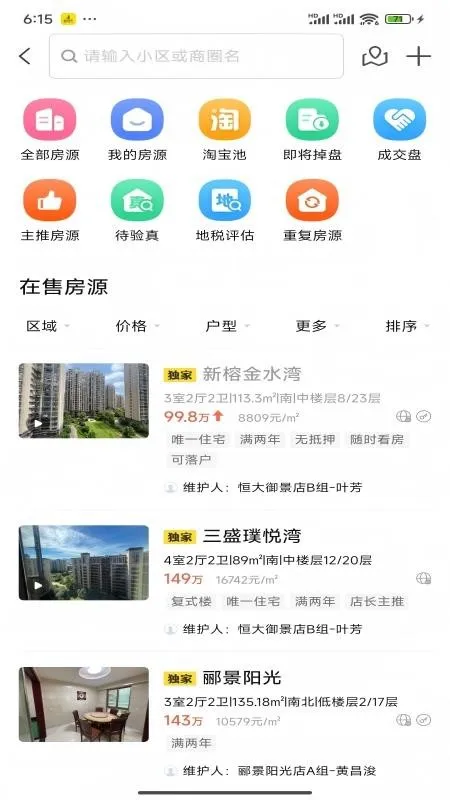Open the 郦景阳光 listing
Viewport: 450px width, 800px height.
tap(225, 722)
